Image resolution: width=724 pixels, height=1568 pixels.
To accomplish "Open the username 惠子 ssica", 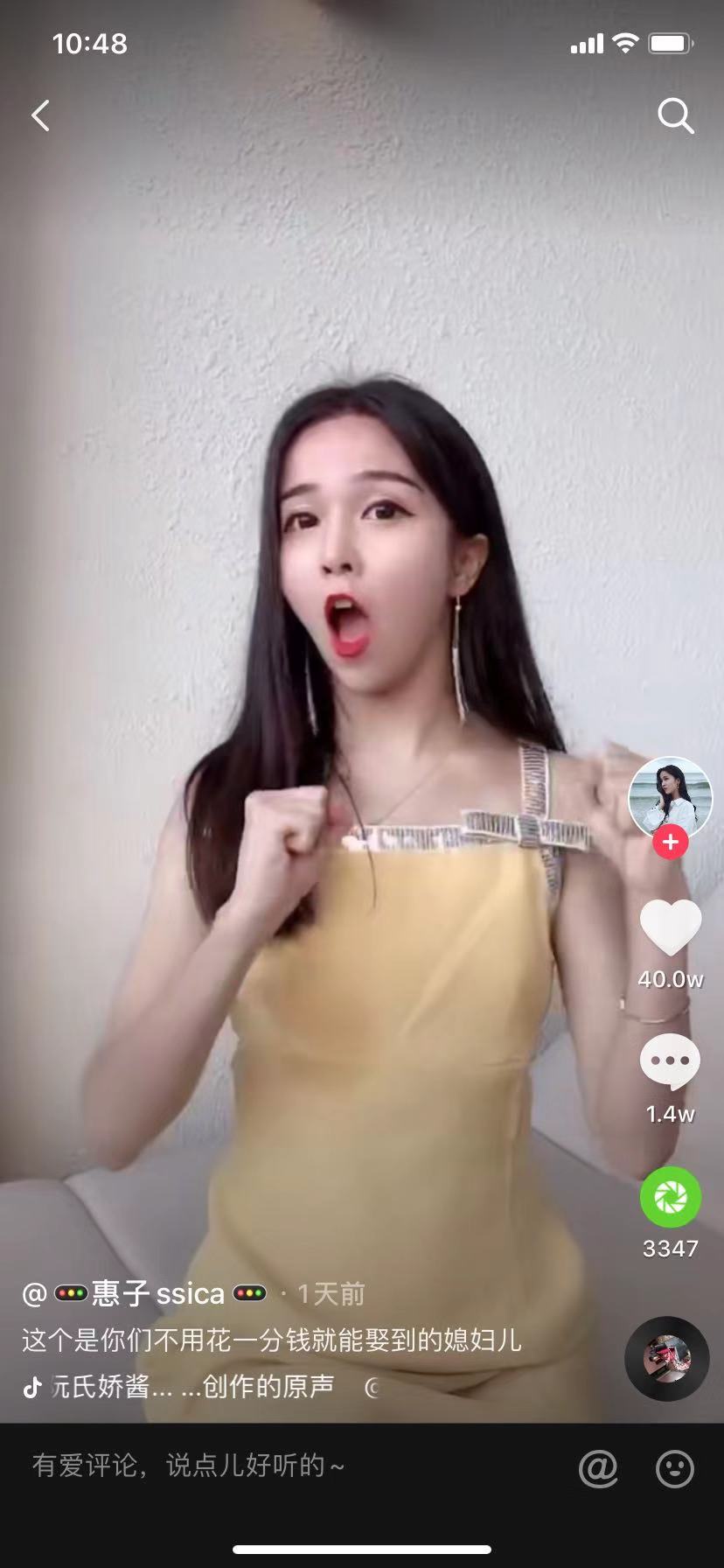I will tap(157, 1293).
